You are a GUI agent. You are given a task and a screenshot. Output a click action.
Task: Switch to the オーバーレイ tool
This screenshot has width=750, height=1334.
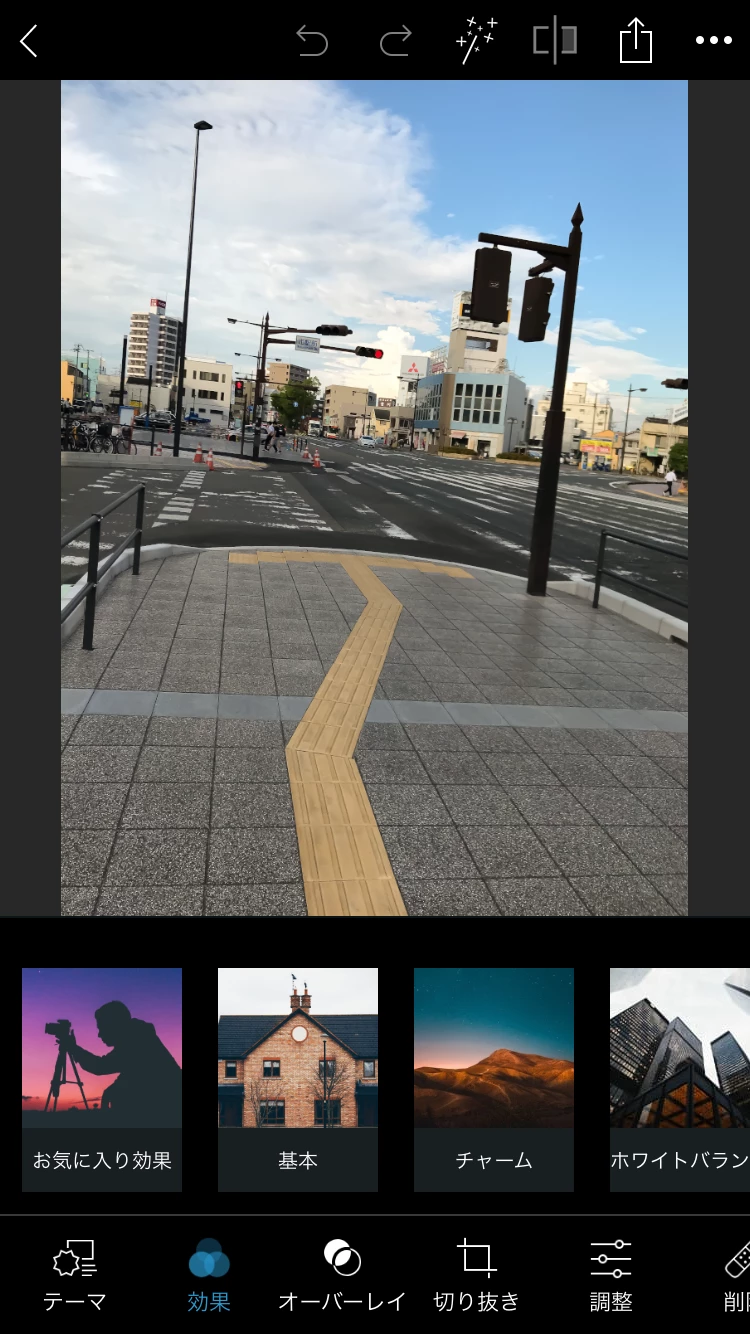tap(342, 1274)
